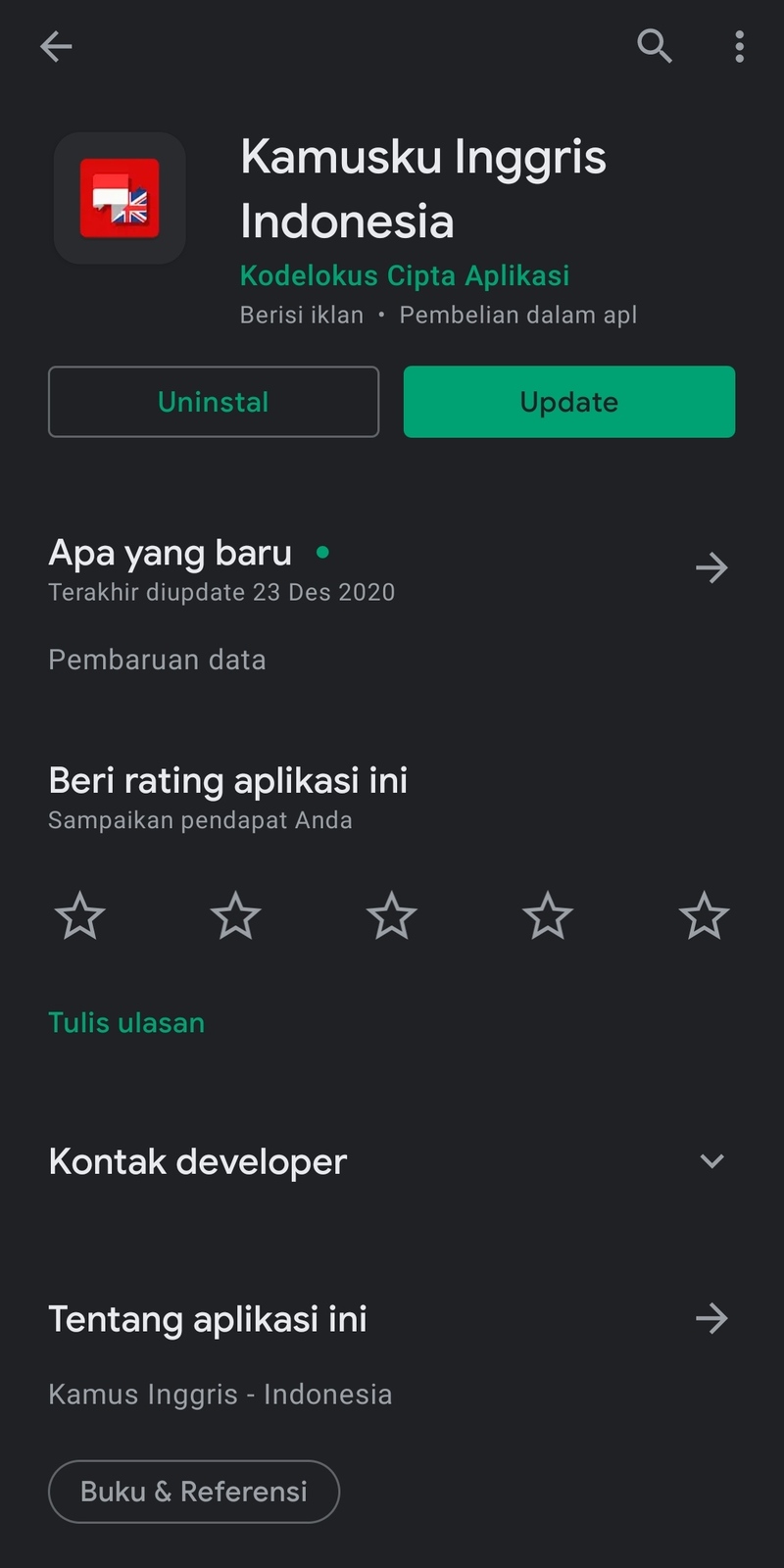Open developer Kodelokus Cipta Aplikasi
Screen dimensions: 784x1568
pyautogui.click(x=404, y=275)
